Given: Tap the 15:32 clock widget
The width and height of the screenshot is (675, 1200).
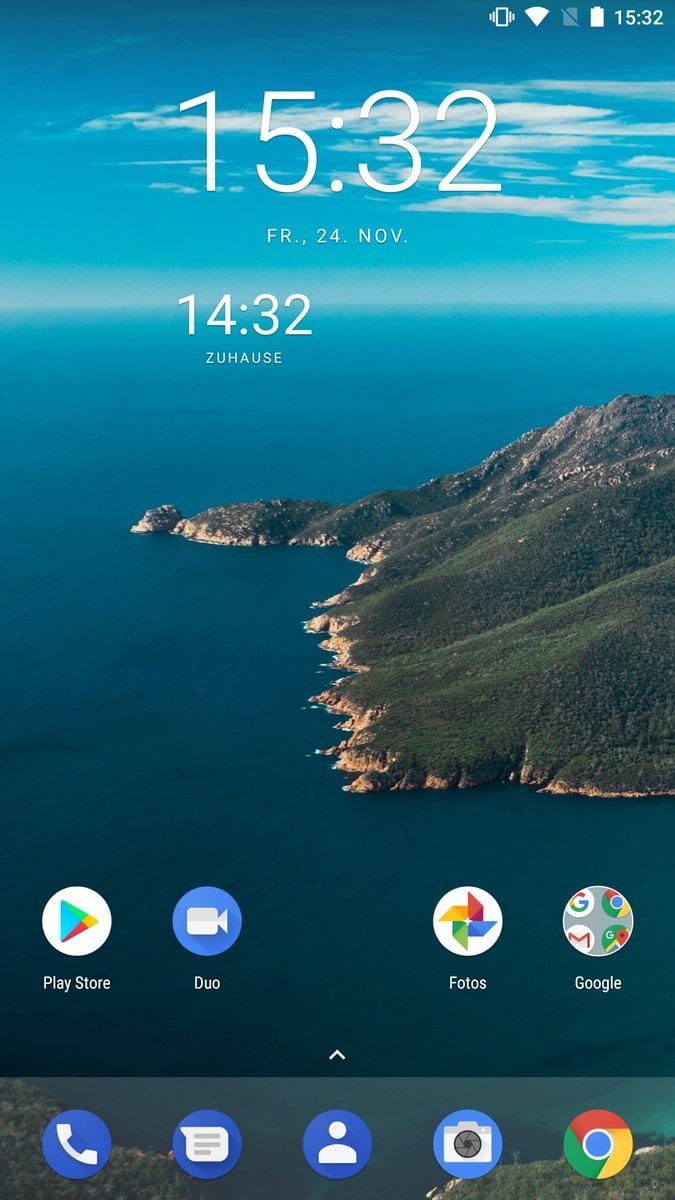Looking at the screenshot, I should point(338,142).
